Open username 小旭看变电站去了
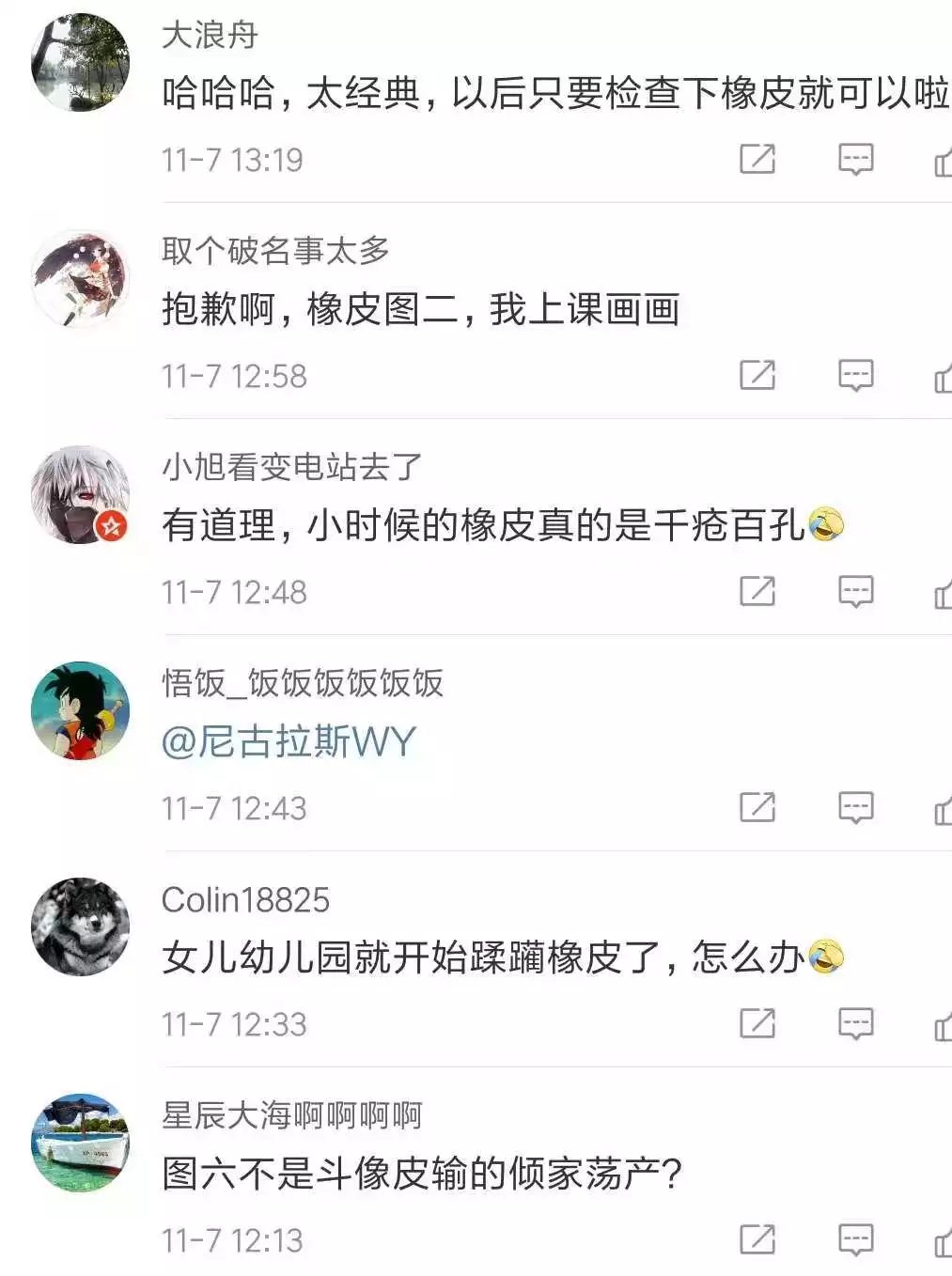 (x=292, y=467)
